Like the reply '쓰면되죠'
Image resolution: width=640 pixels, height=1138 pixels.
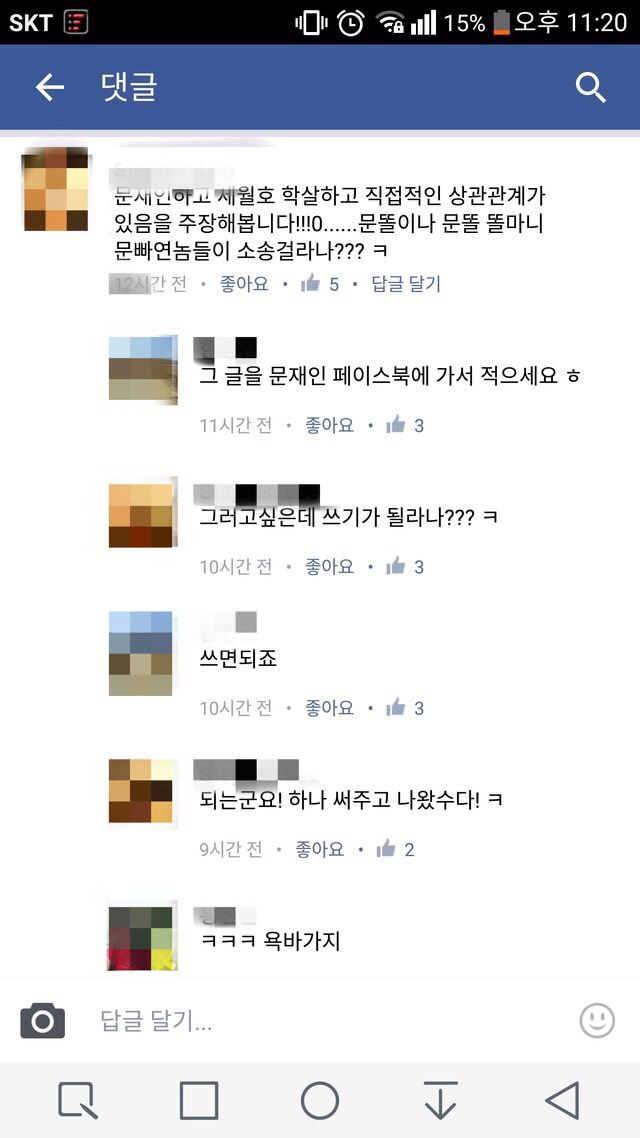point(329,708)
